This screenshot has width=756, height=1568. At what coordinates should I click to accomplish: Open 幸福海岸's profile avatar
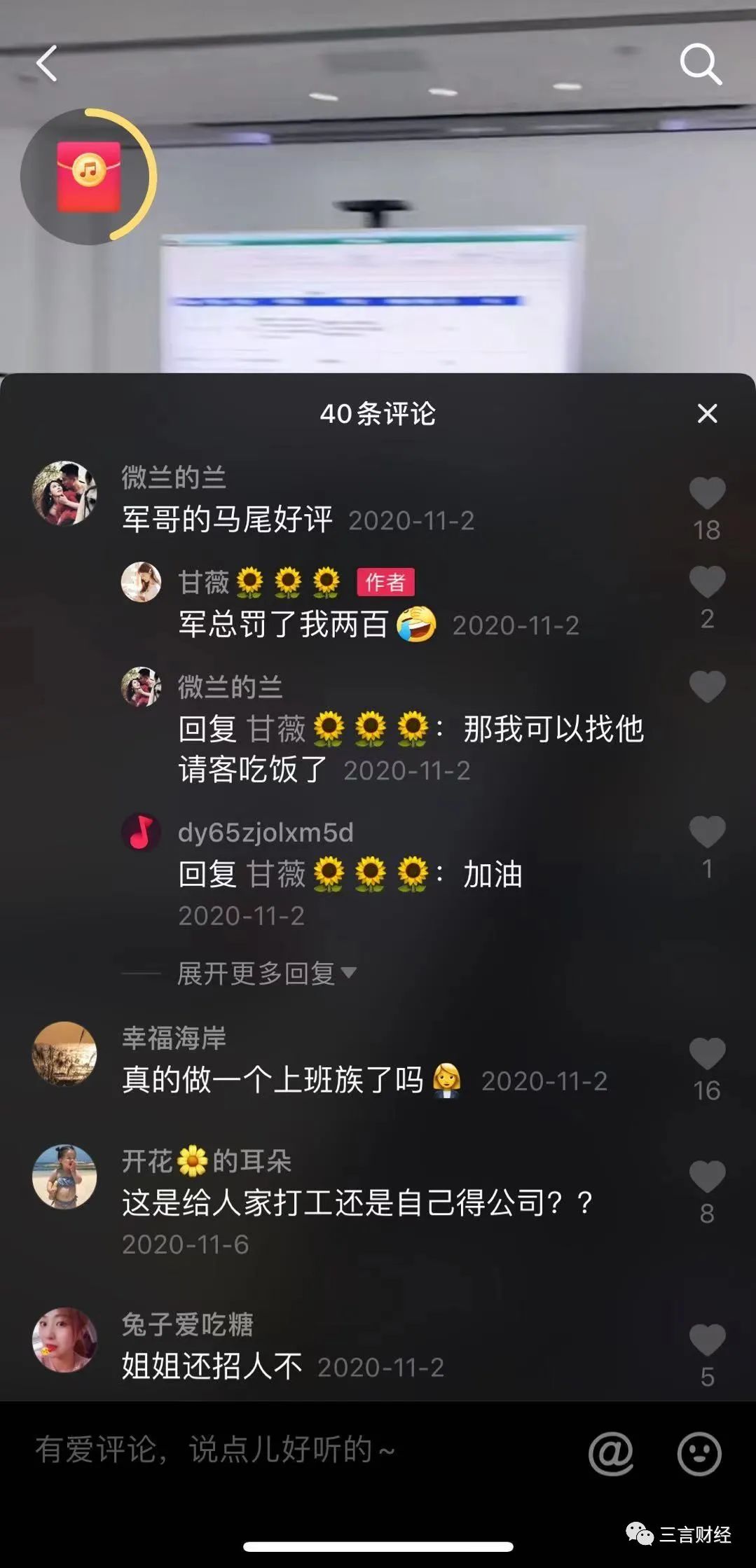click(64, 1053)
